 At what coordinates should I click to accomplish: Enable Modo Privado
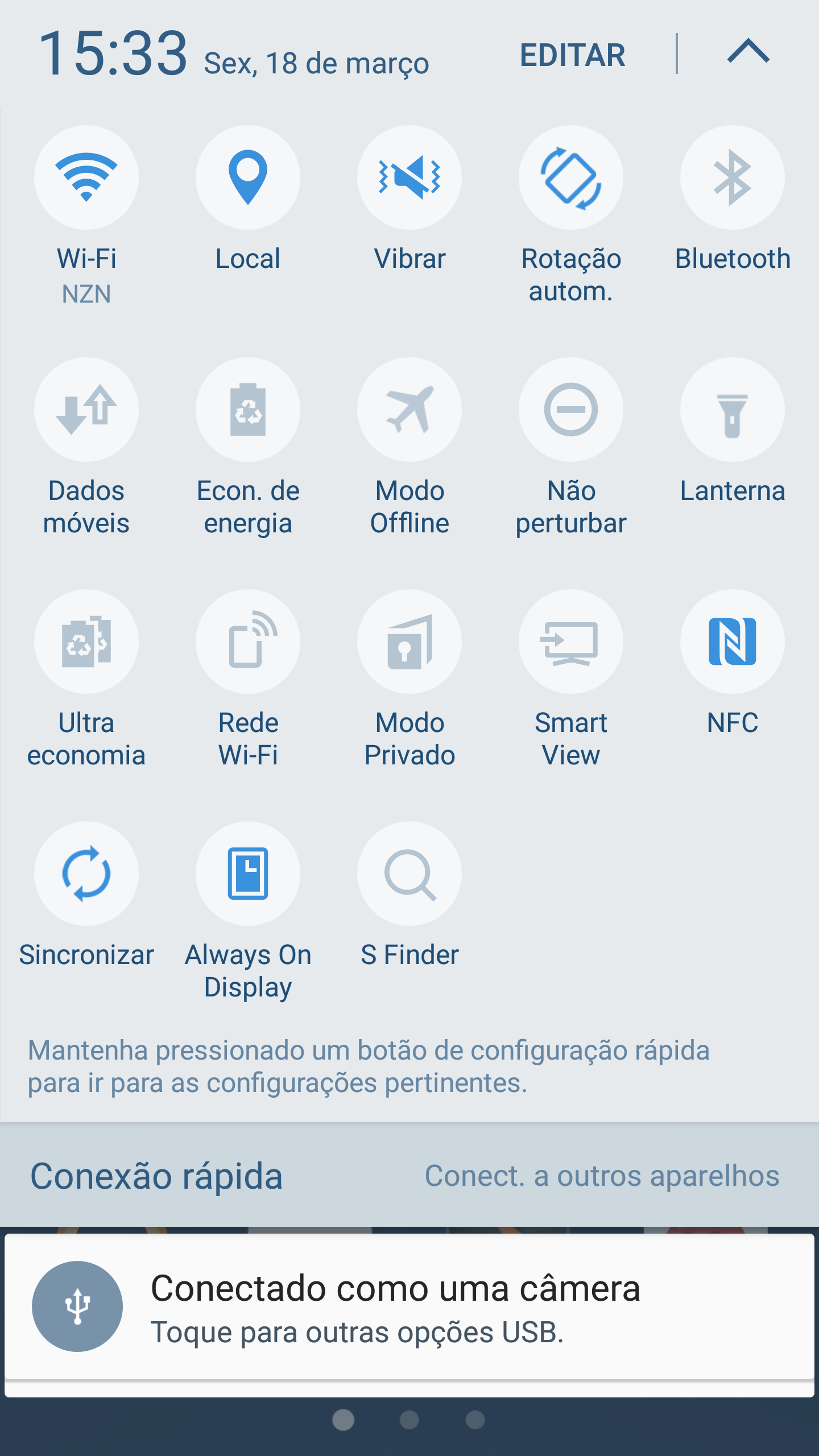coord(409,642)
